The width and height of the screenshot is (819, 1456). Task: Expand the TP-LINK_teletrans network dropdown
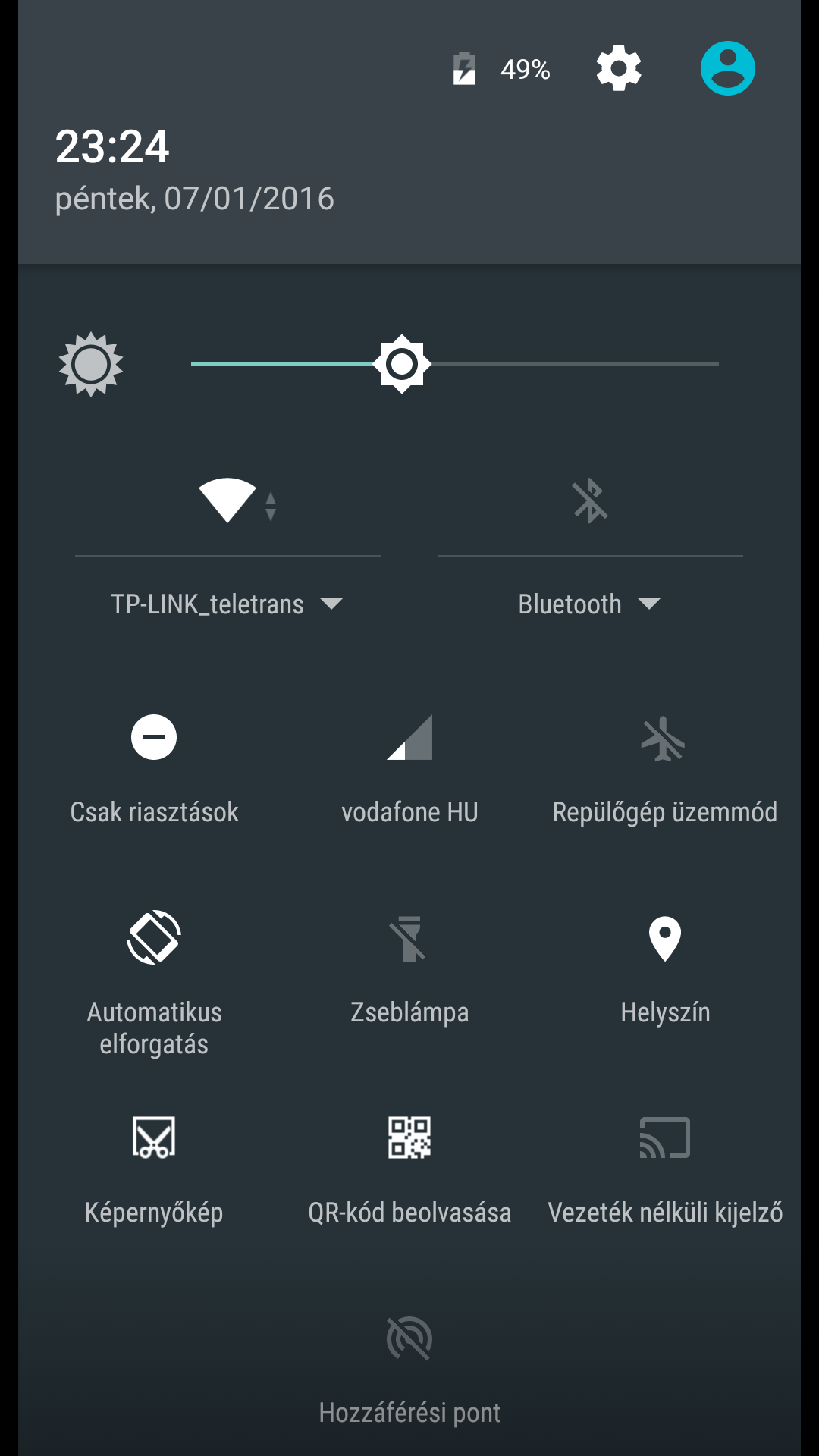point(227,604)
